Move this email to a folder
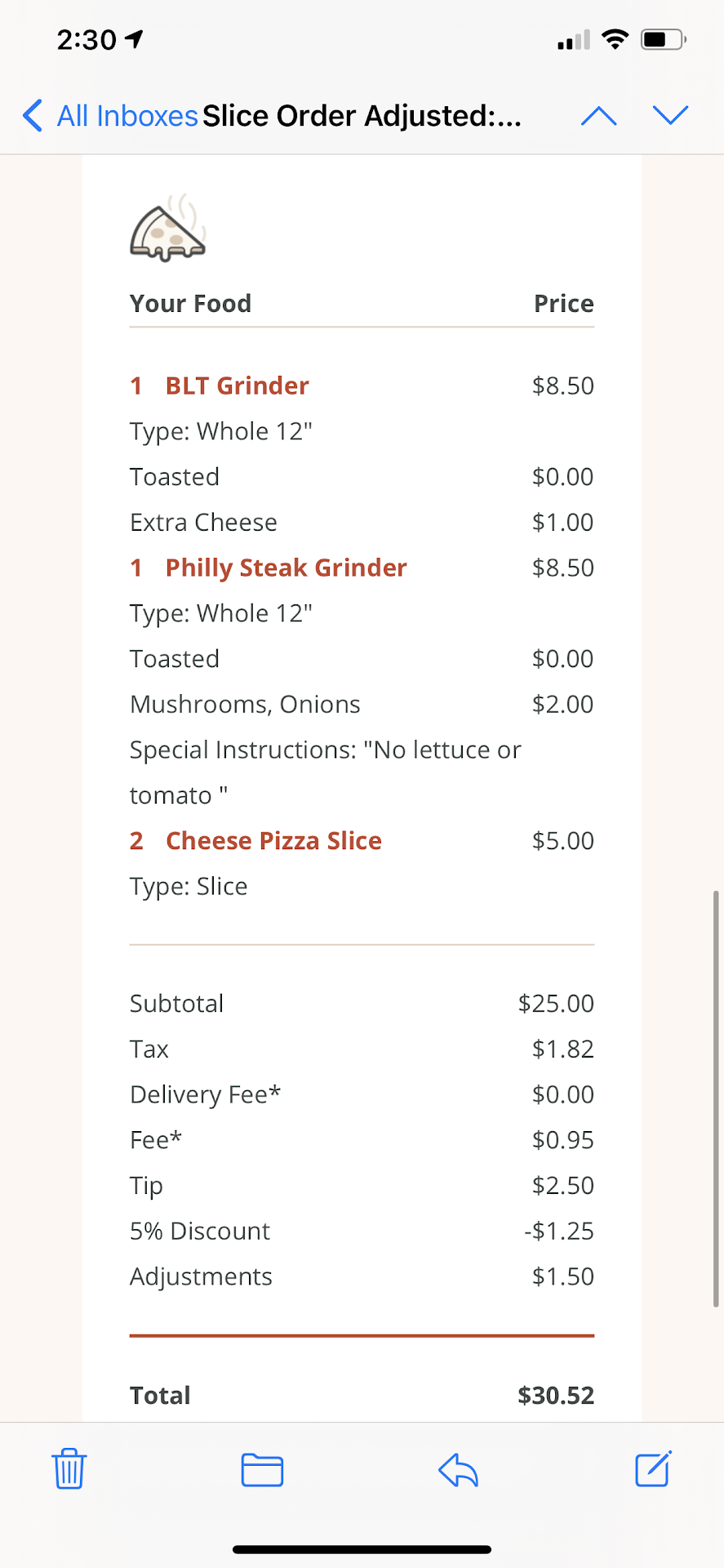Viewport: 724px width, 1568px height. pyautogui.click(x=262, y=1470)
